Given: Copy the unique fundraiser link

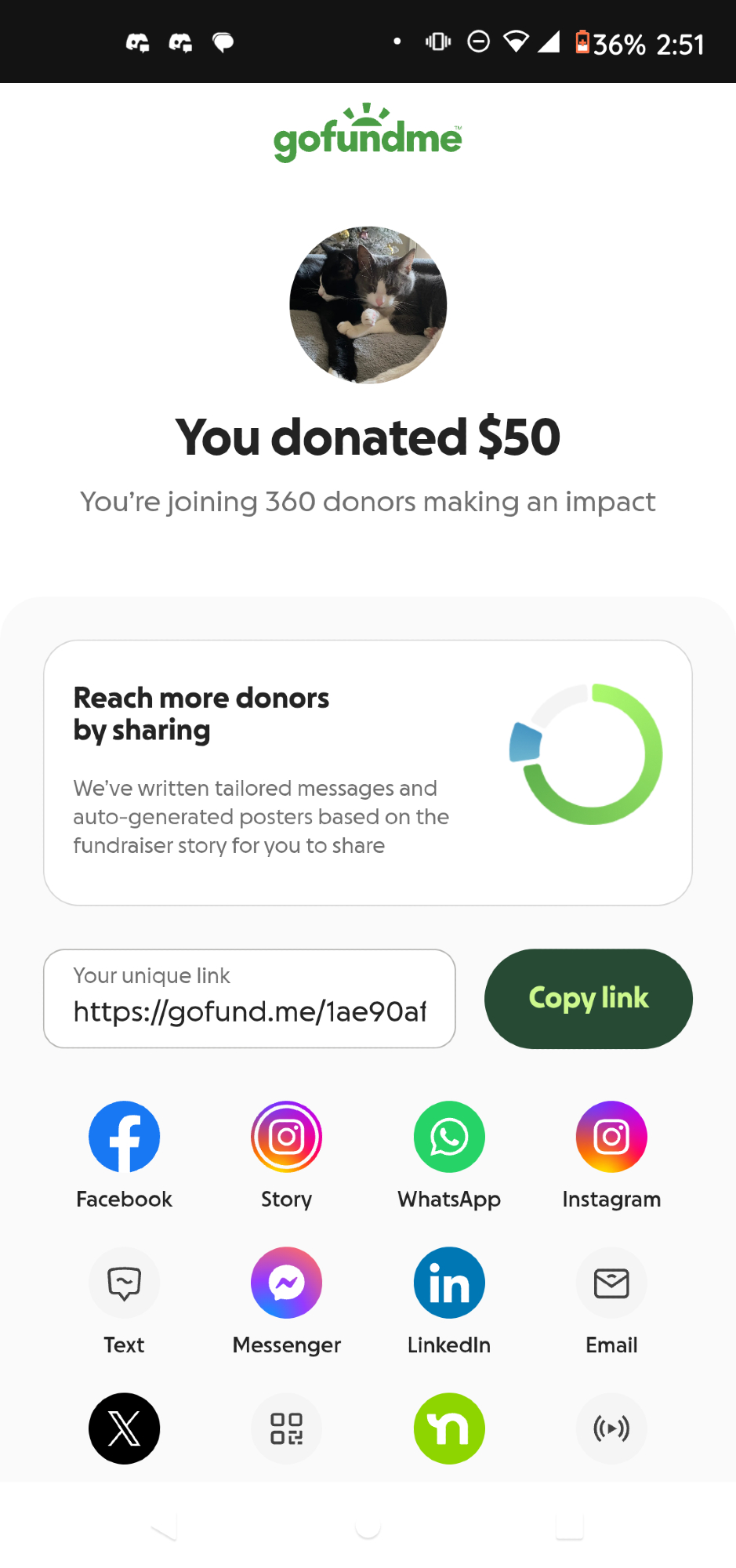Looking at the screenshot, I should (x=588, y=998).
